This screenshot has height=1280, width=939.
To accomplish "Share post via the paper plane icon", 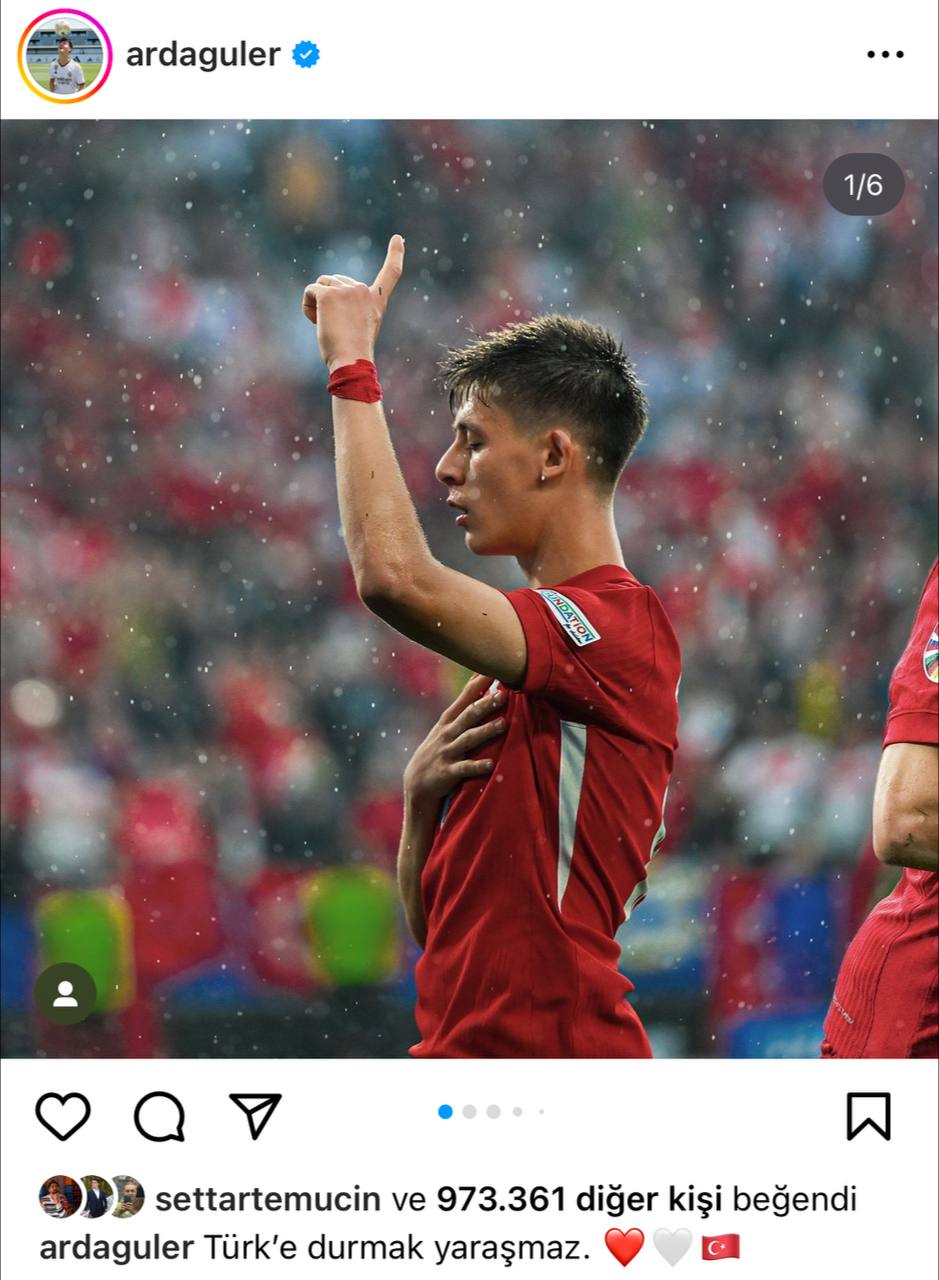I will pyautogui.click(x=256, y=1116).
